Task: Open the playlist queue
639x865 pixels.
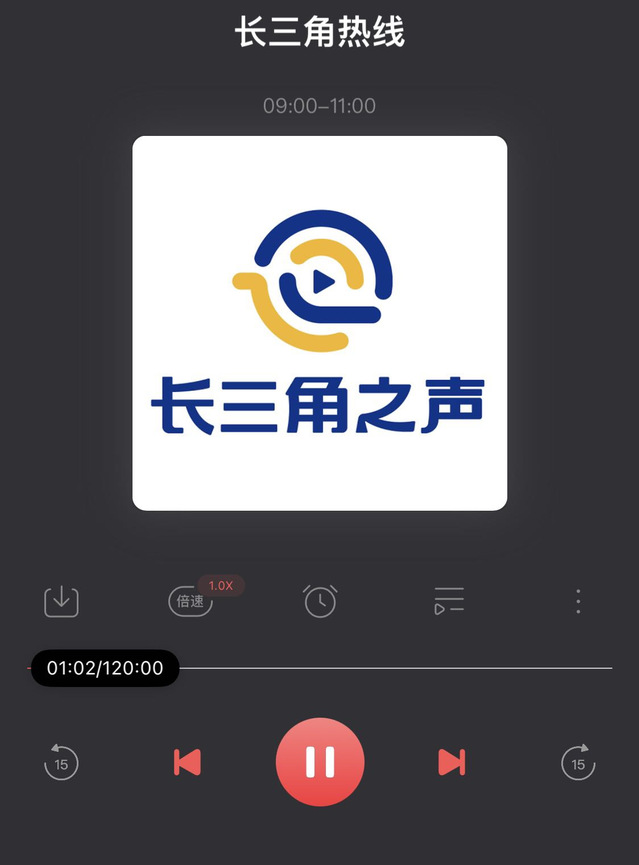Action: pyautogui.click(x=449, y=601)
